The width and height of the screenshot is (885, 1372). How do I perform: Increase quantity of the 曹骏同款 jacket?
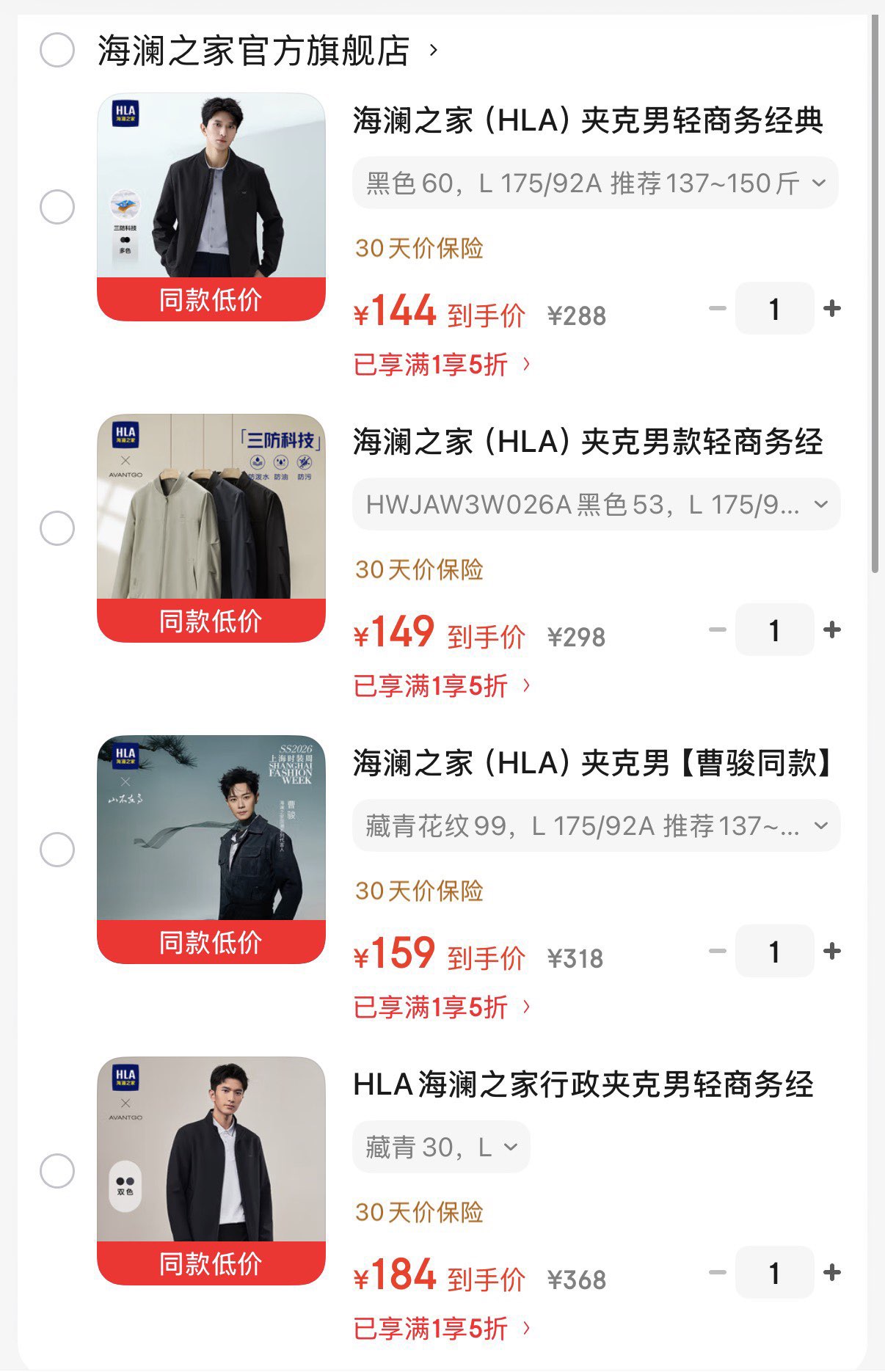tap(831, 951)
